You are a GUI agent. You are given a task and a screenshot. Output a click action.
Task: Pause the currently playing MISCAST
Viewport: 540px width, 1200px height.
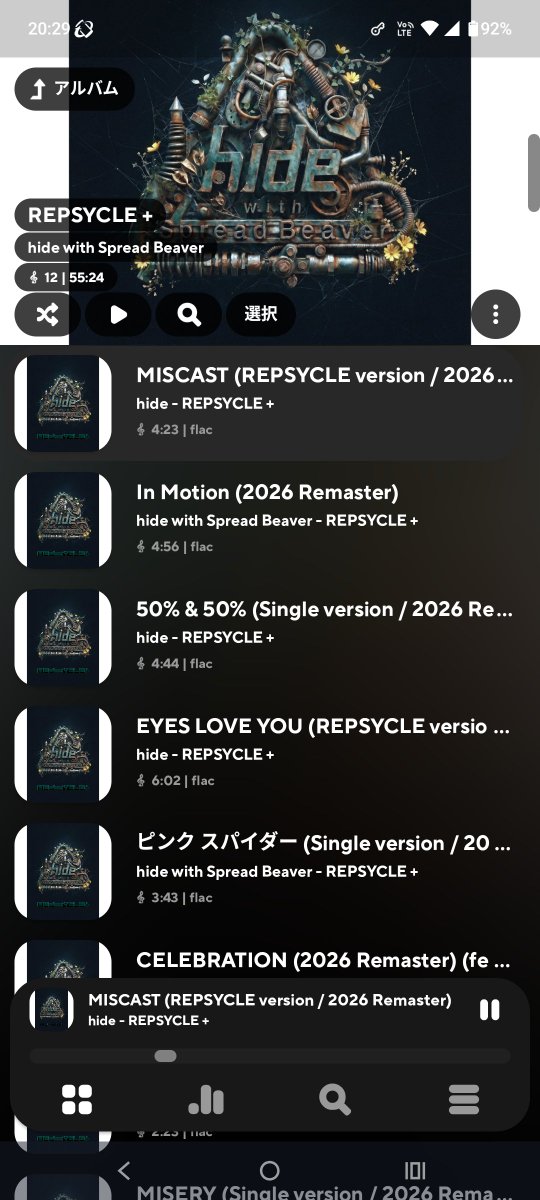489,1010
